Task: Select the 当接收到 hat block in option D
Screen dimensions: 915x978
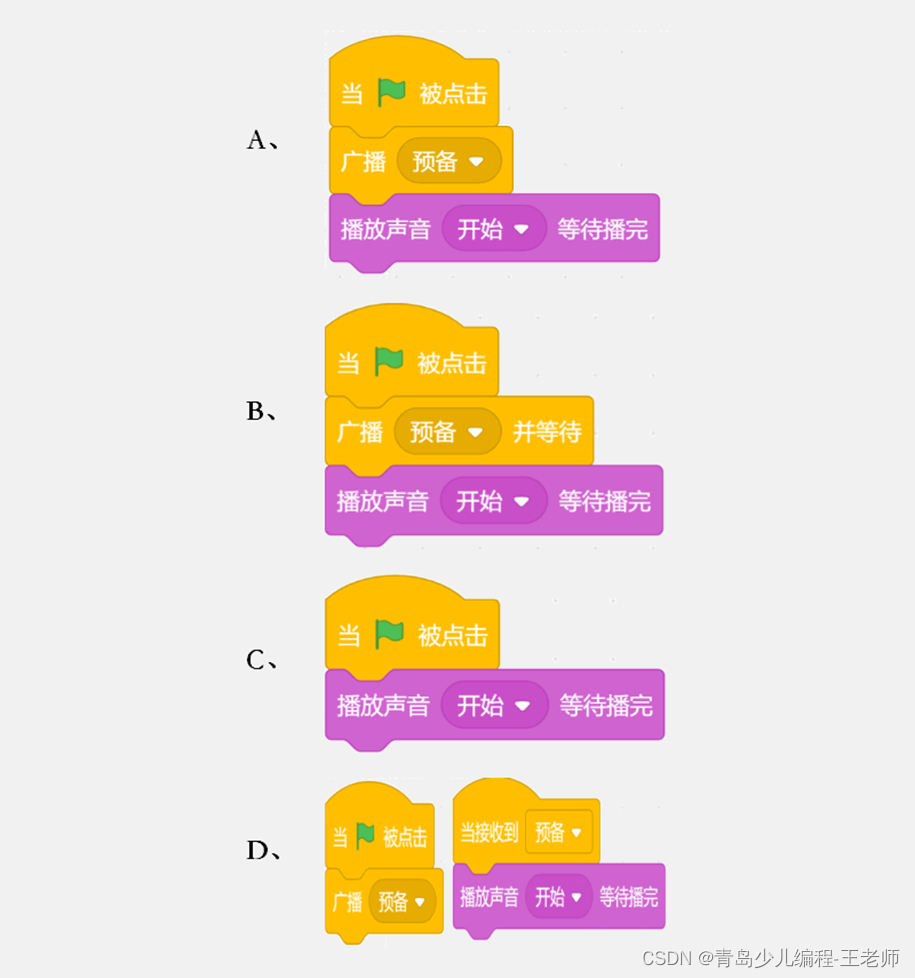Action: [x=489, y=831]
